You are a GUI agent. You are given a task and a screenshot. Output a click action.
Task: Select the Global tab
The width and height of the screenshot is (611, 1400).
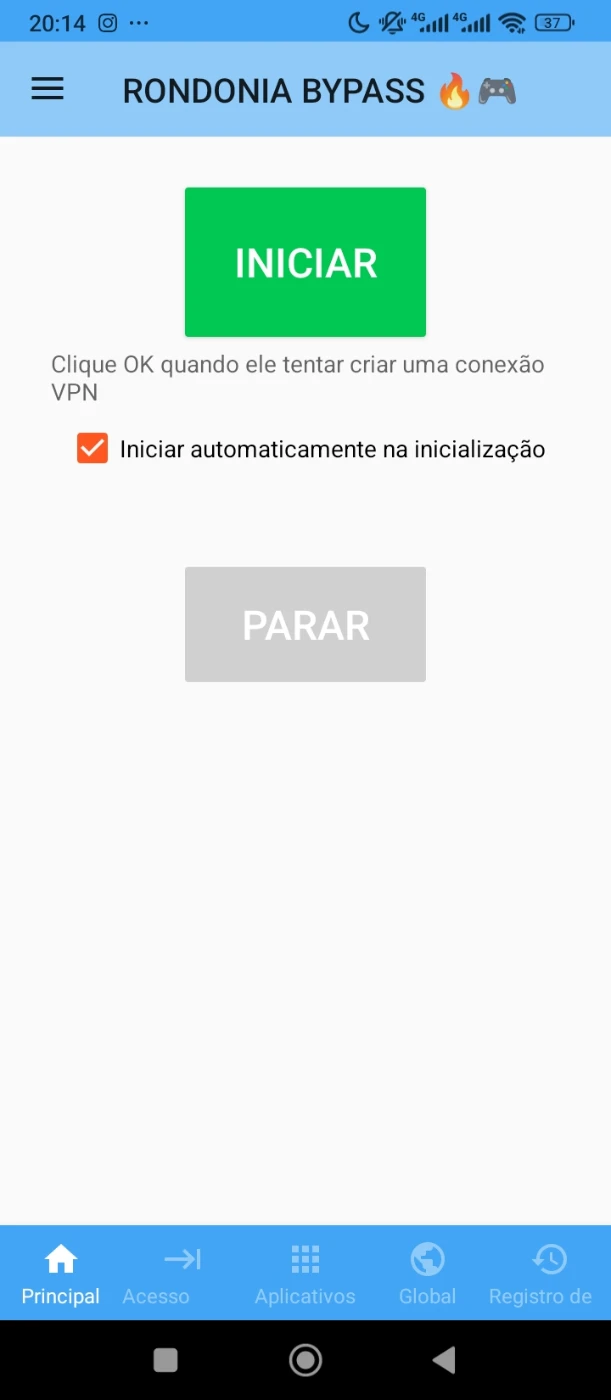click(427, 1274)
